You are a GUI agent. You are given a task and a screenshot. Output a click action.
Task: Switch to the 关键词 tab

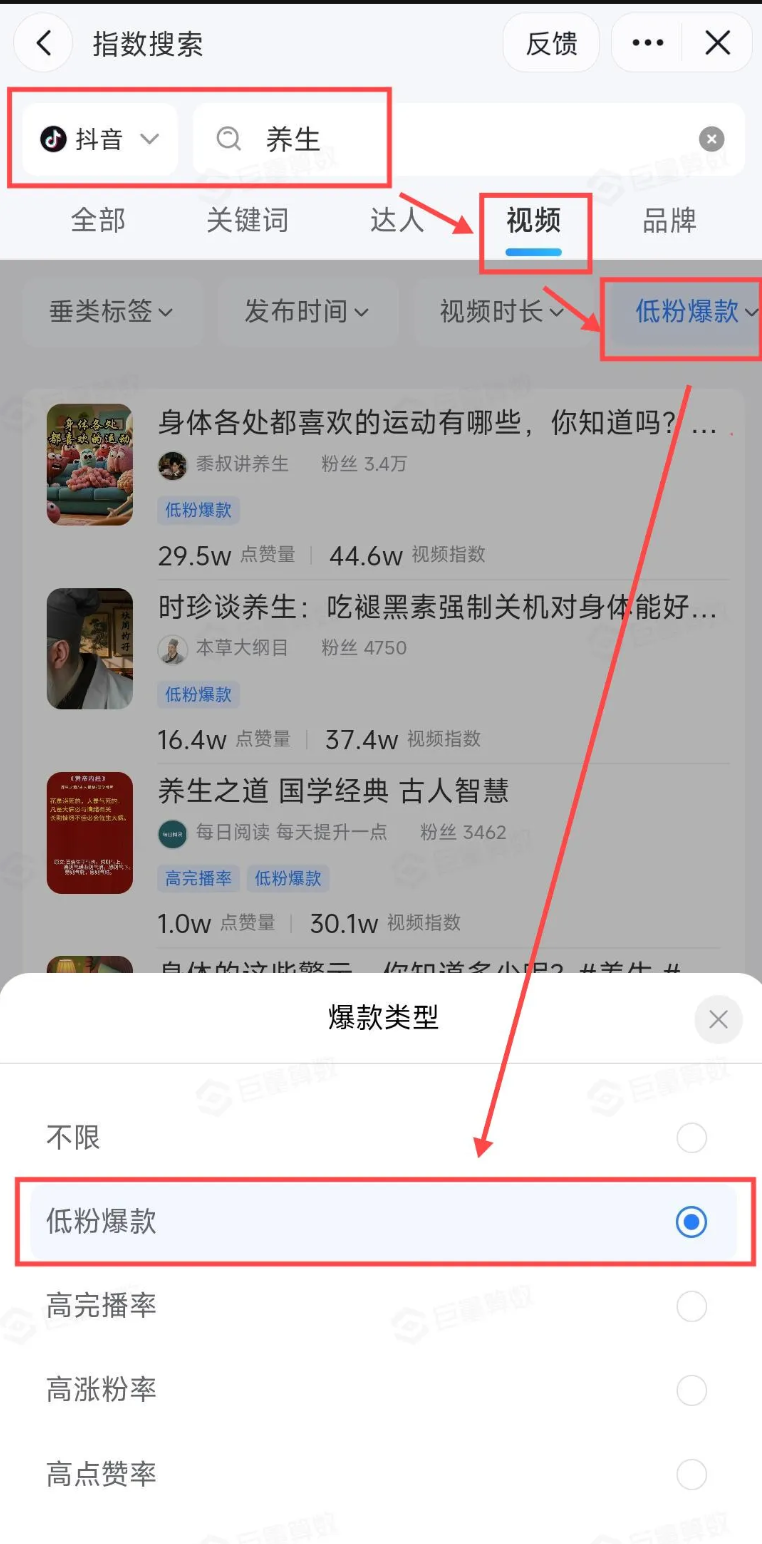click(247, 220)
